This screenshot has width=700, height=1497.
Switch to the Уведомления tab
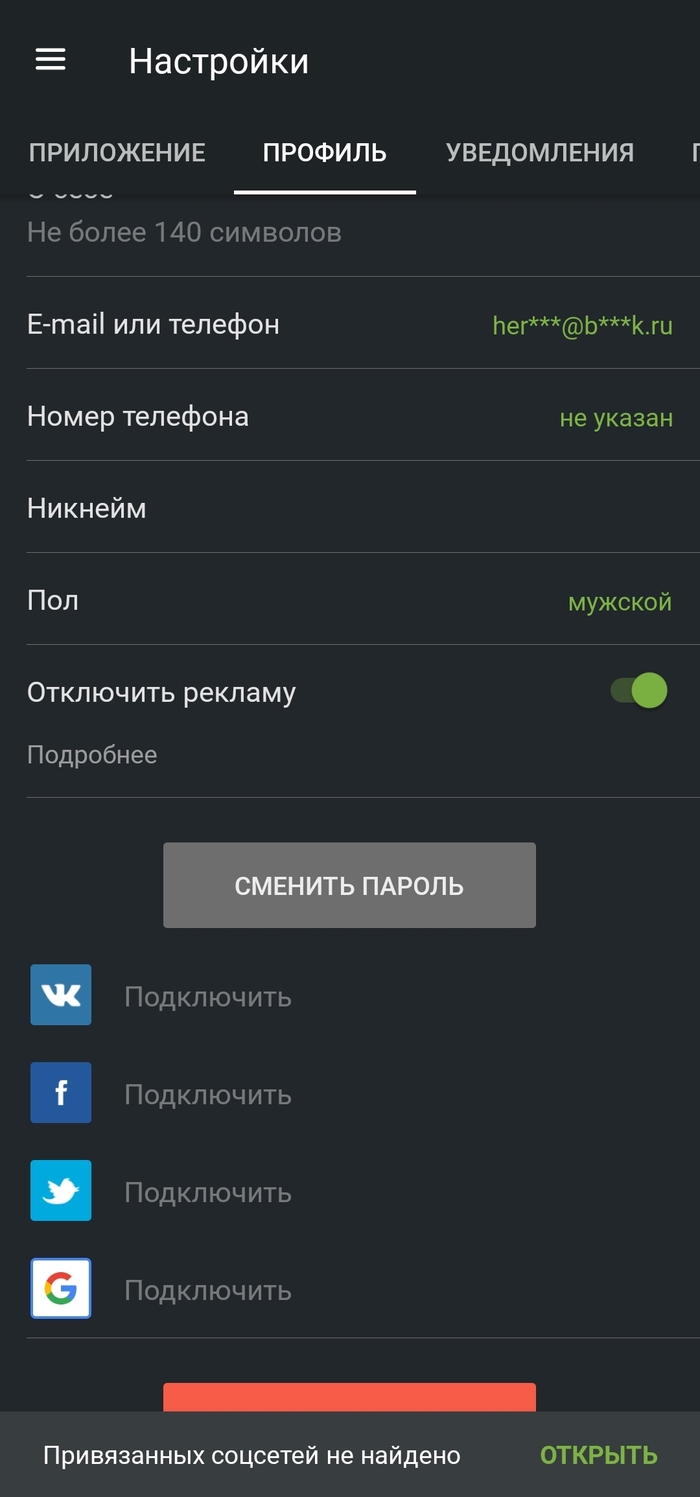pyautogui.click(x=540, y=152)
